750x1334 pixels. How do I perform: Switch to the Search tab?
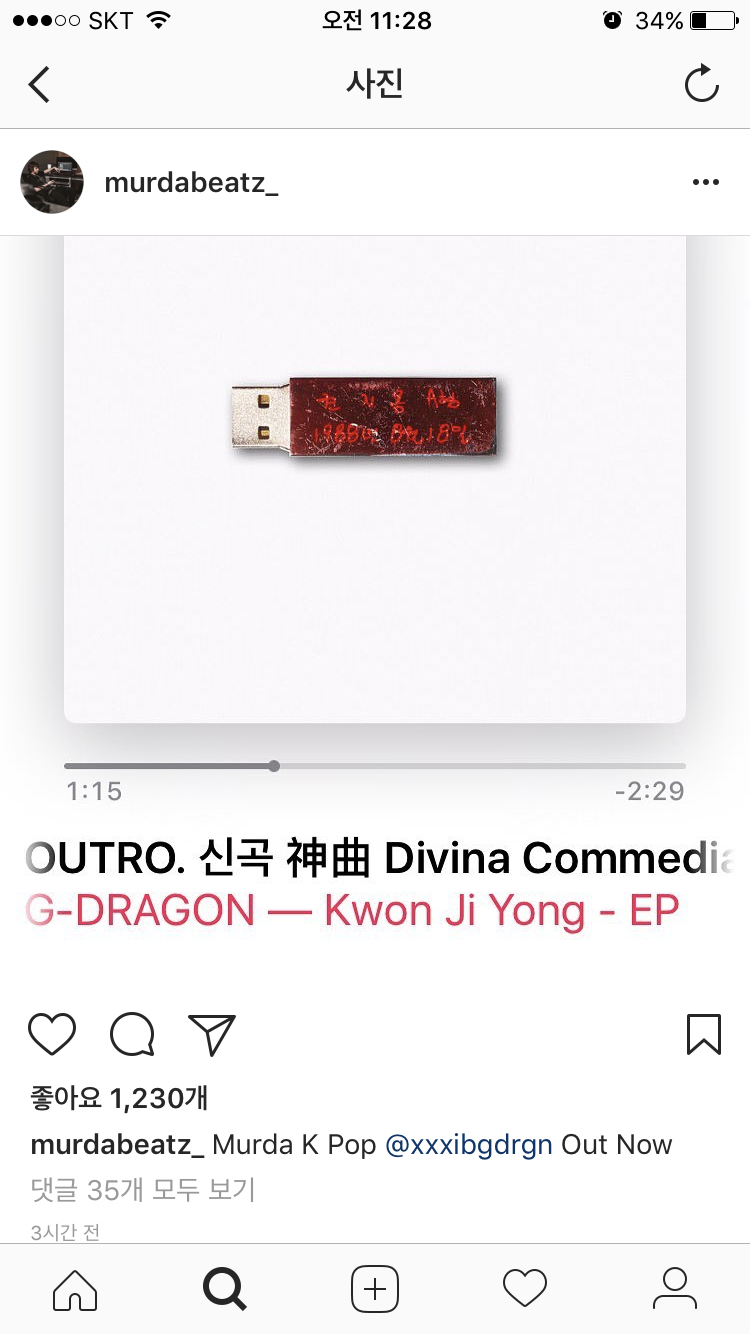point(225,1288)
